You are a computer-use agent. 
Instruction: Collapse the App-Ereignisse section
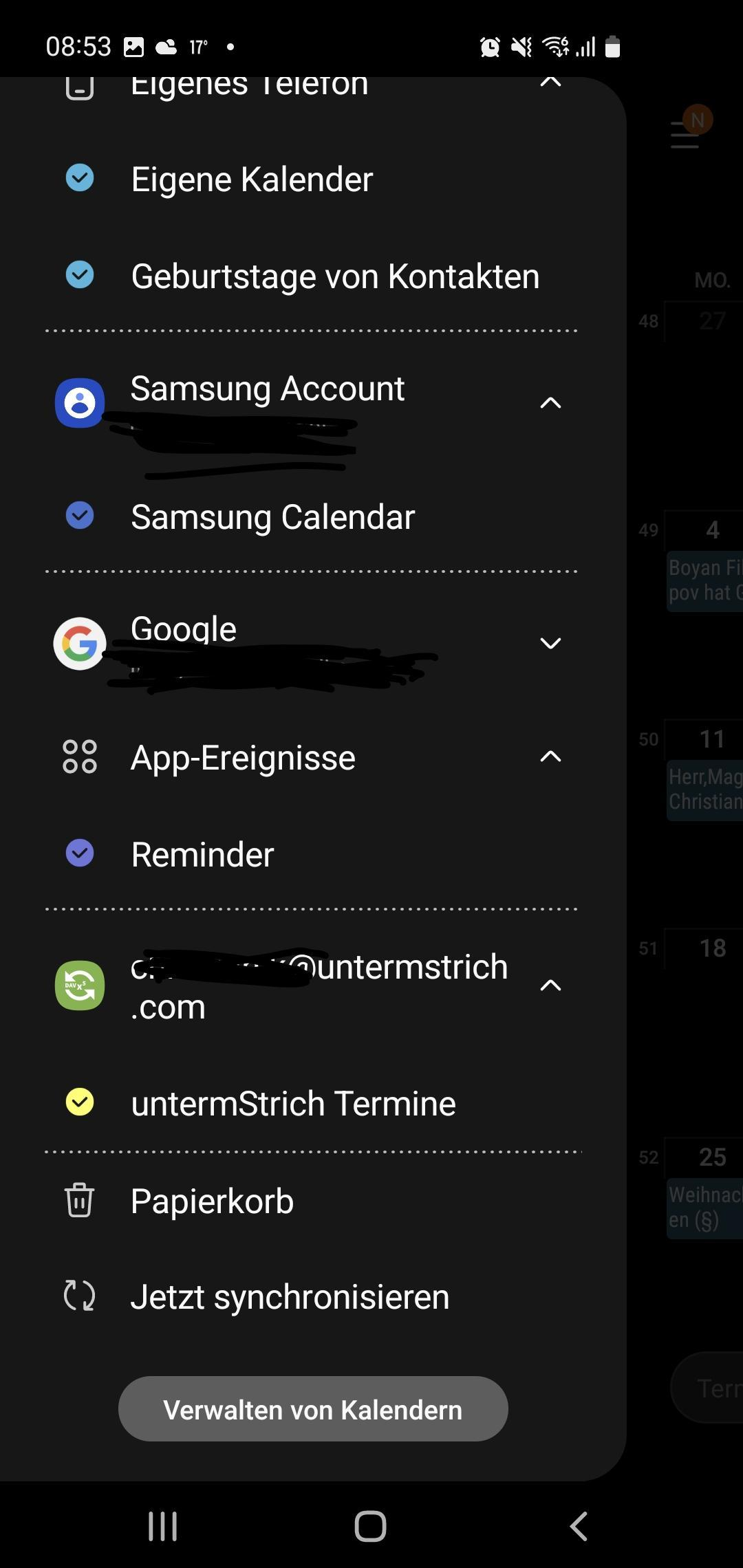[x=550, y=756]
